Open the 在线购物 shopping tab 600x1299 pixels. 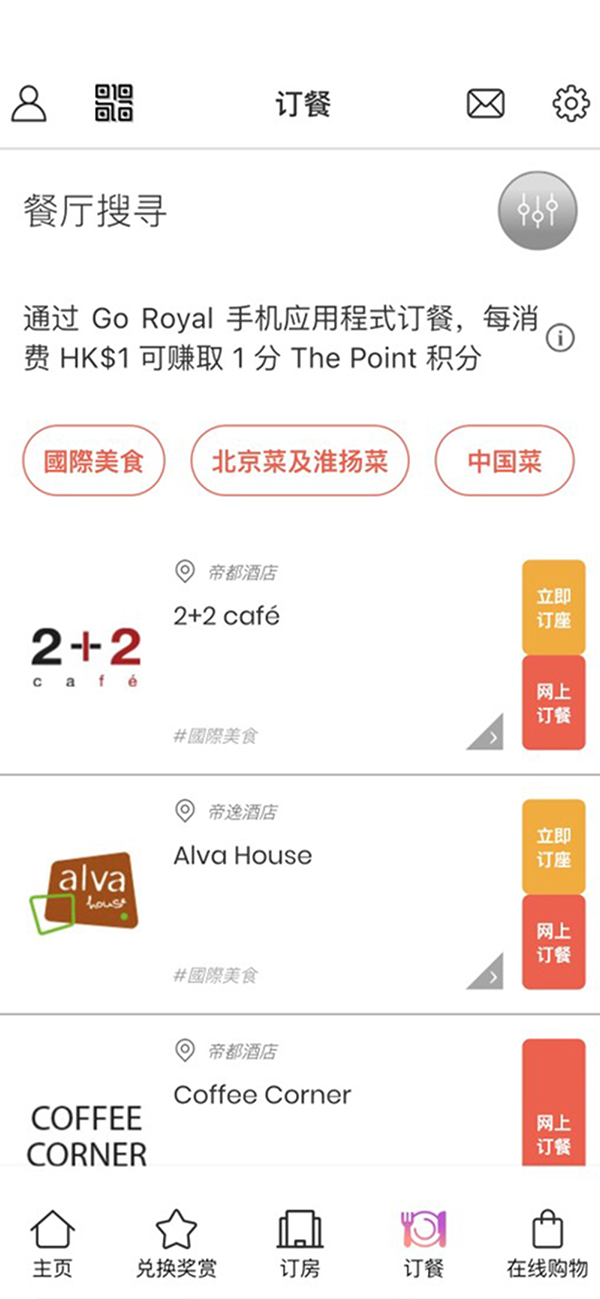click(x=547, y=1243)
